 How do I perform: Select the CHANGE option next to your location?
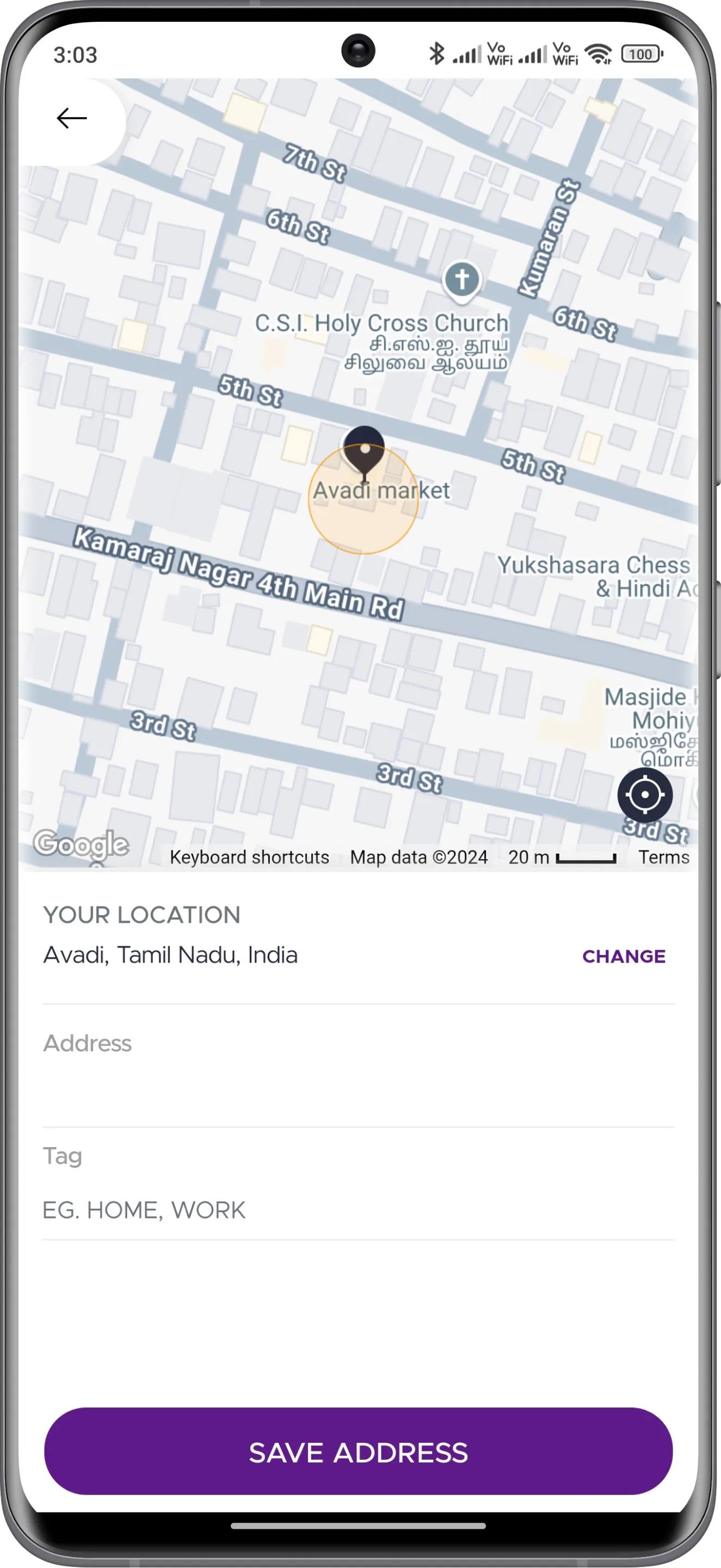click(x=624, y=955)
